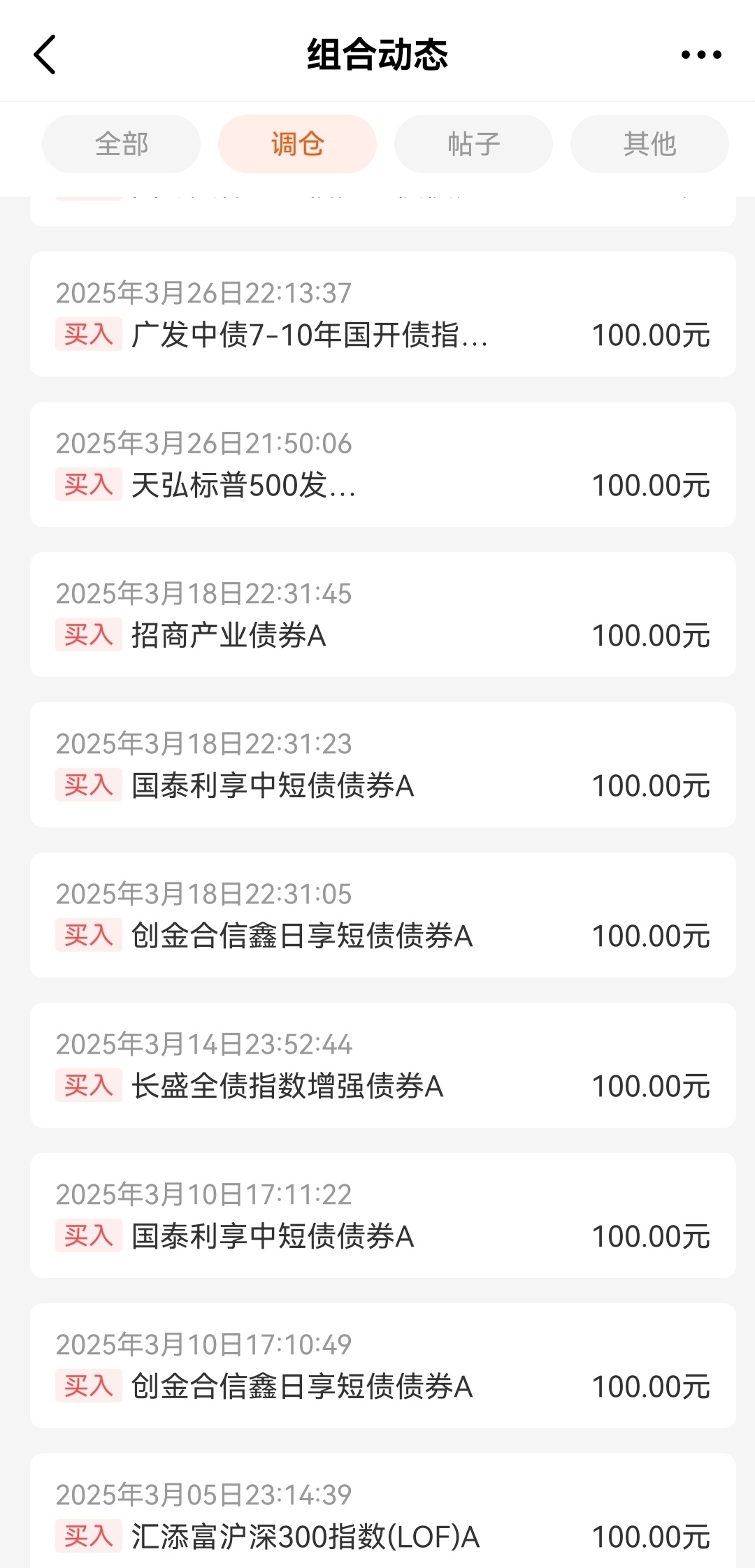Select the 调仓 tab
Screen dimensions: 755x1568
(x=297, y=144)
